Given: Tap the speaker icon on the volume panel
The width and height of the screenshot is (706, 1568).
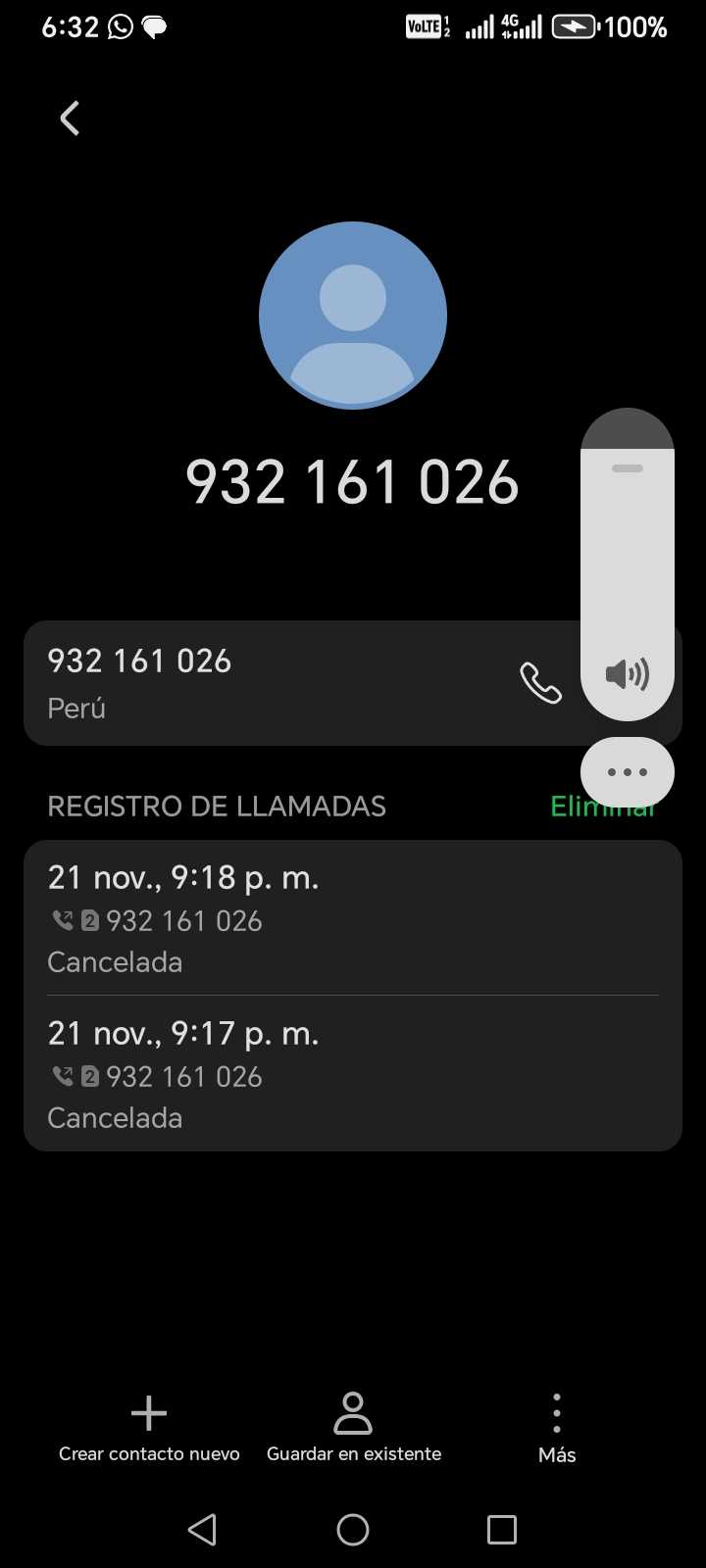Looking at the screenshot, I should (x=627, y=674).
